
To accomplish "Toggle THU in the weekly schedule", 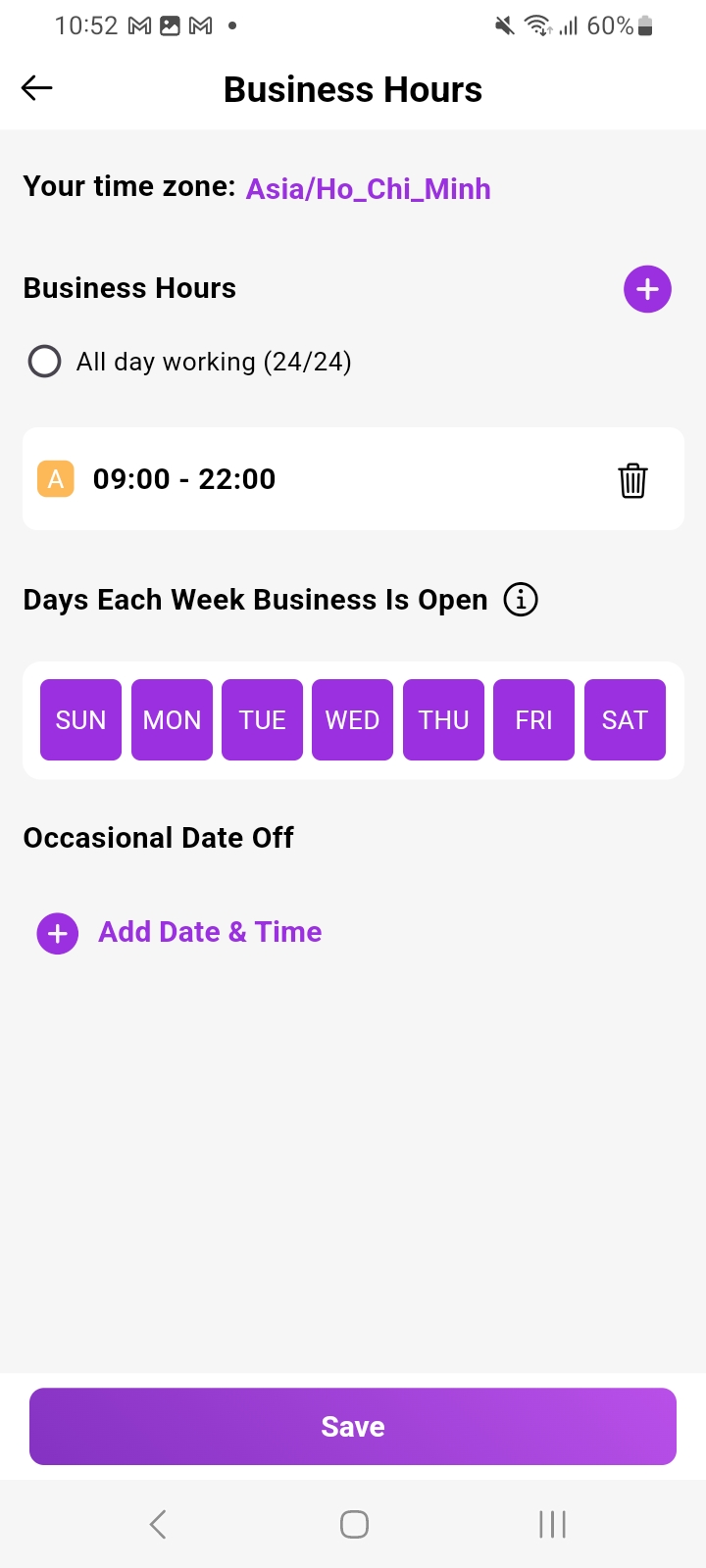I will tap(443, 720).
